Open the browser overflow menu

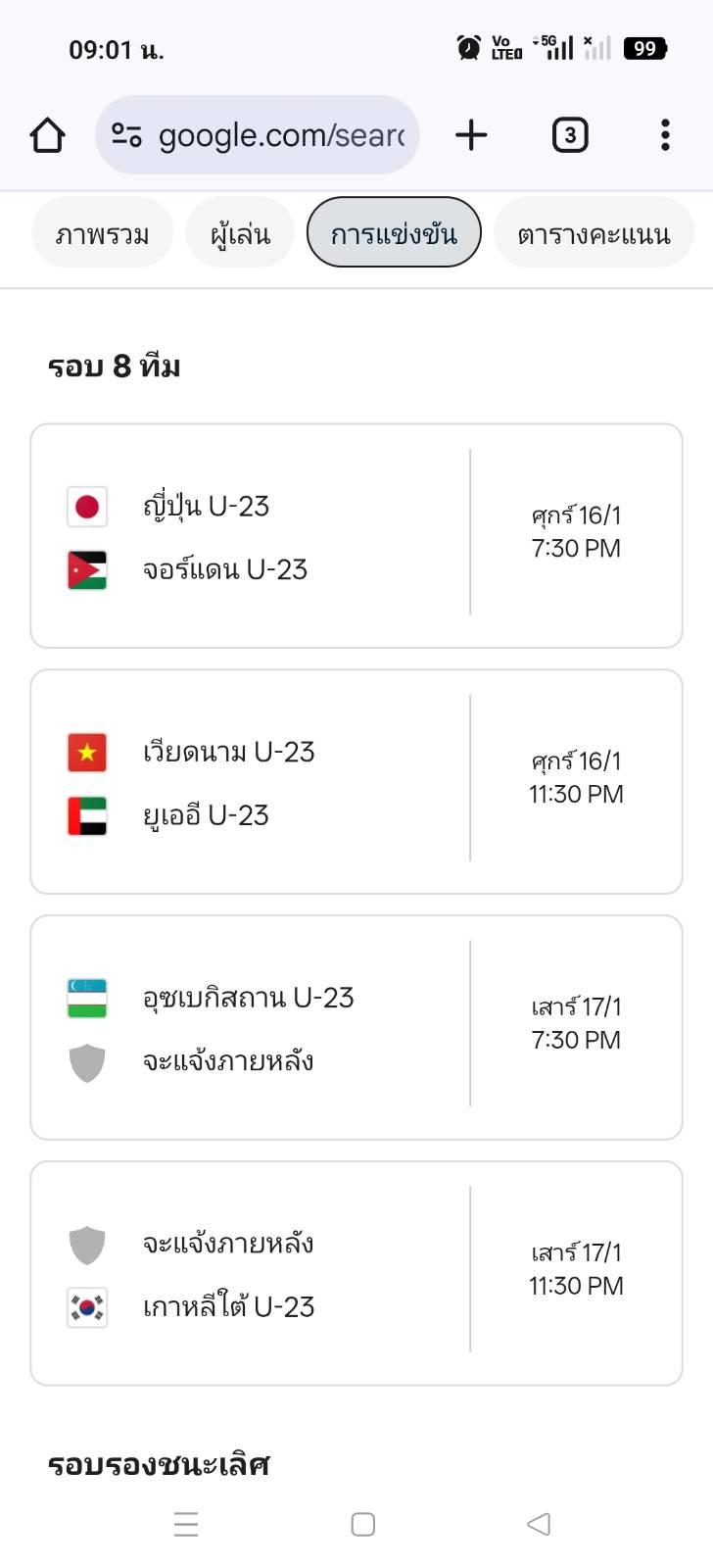pos(665,135)
